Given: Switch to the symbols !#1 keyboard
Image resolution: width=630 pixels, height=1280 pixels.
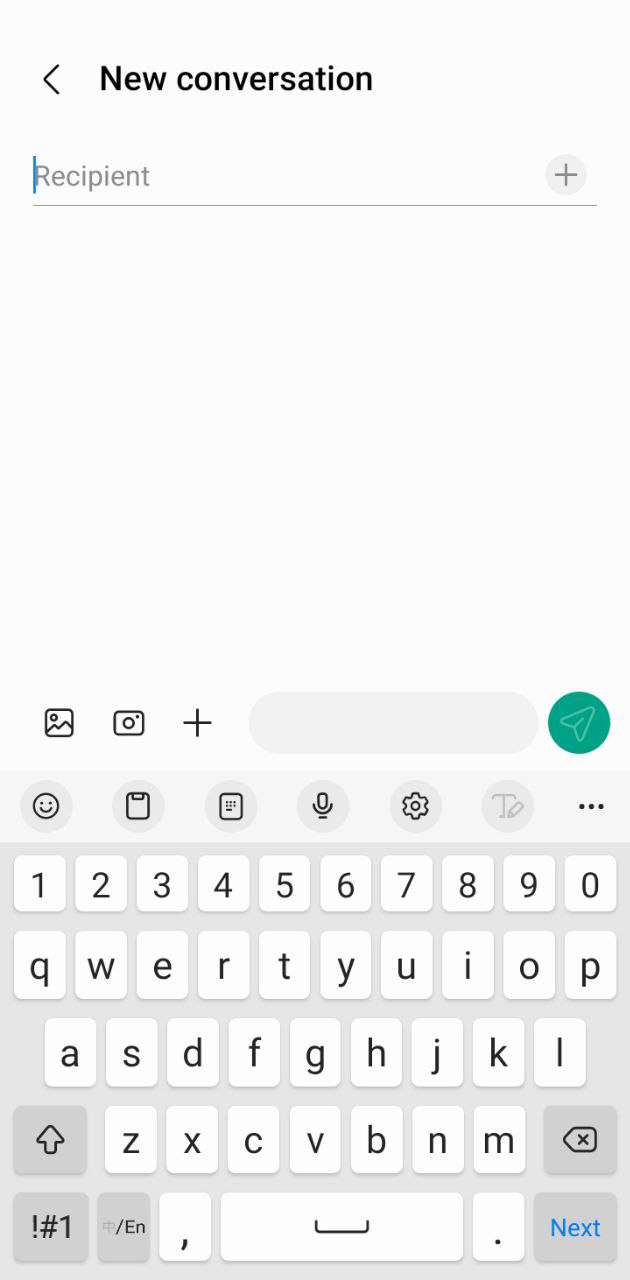Looking at the screenshot, I should (51, 1227).
